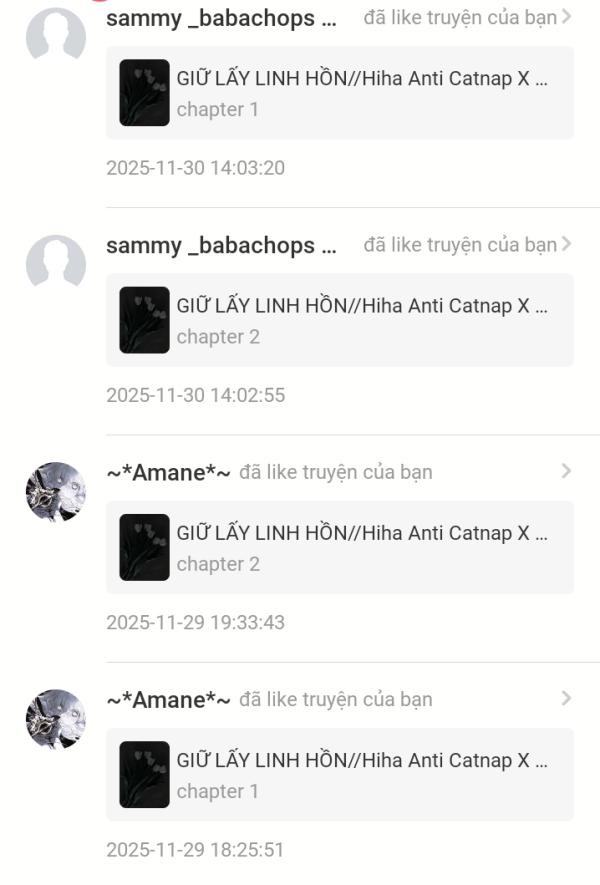
Task: Open Amane's profile picture on 18:25:51 notification
Action: [x=55, y=718]
